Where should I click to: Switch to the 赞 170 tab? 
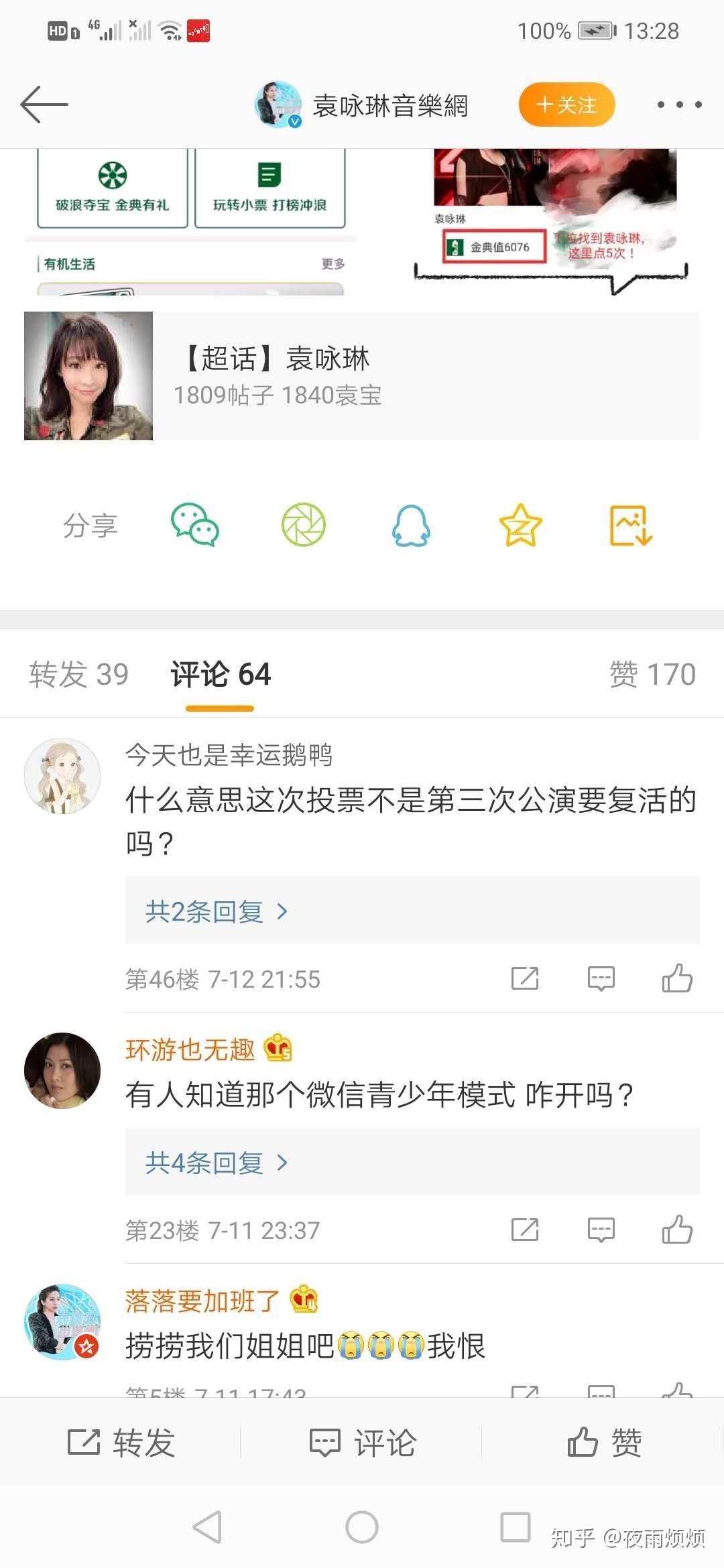pos(652,674)
